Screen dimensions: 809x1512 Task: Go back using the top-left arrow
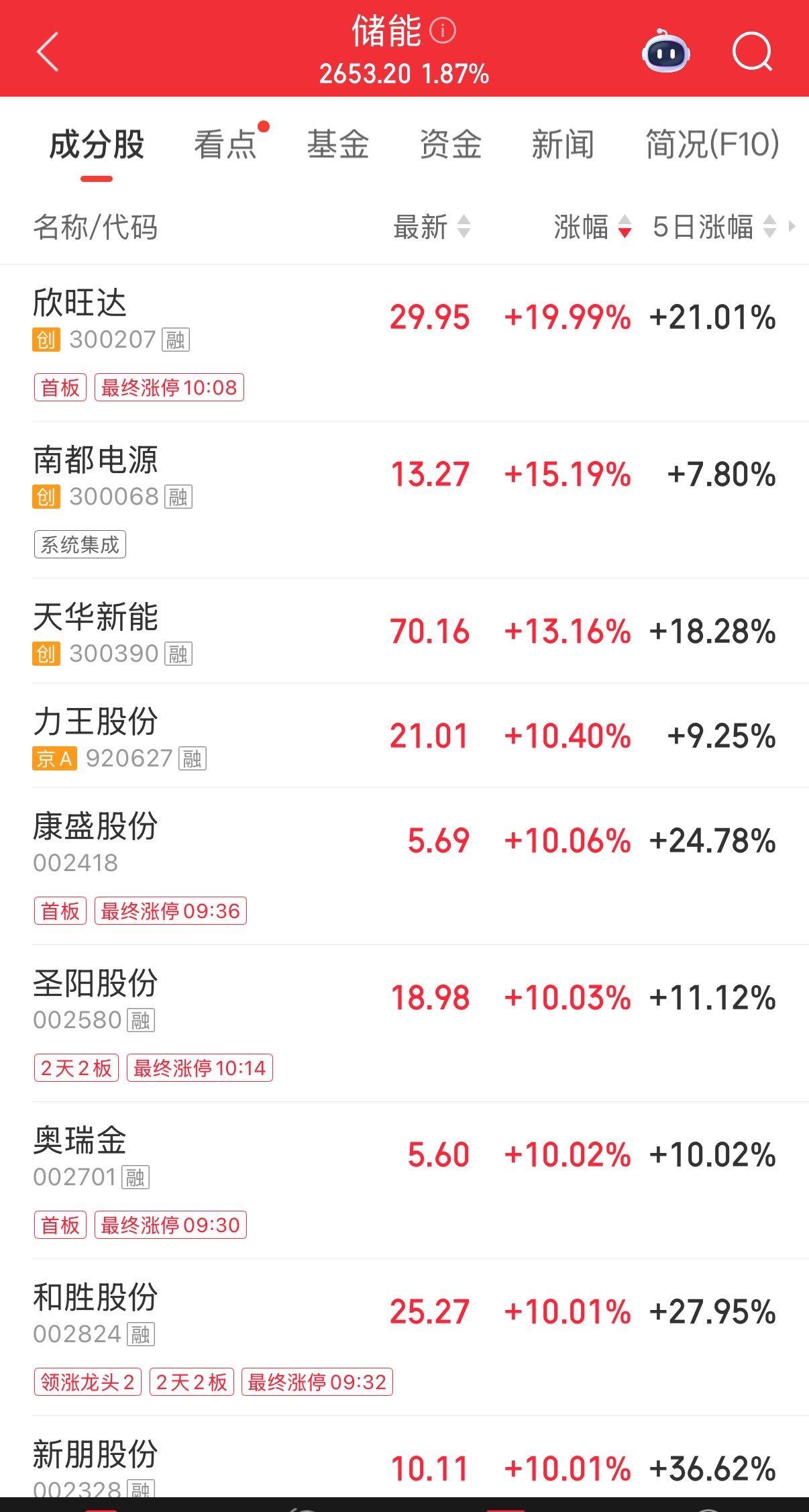(48, 52)
